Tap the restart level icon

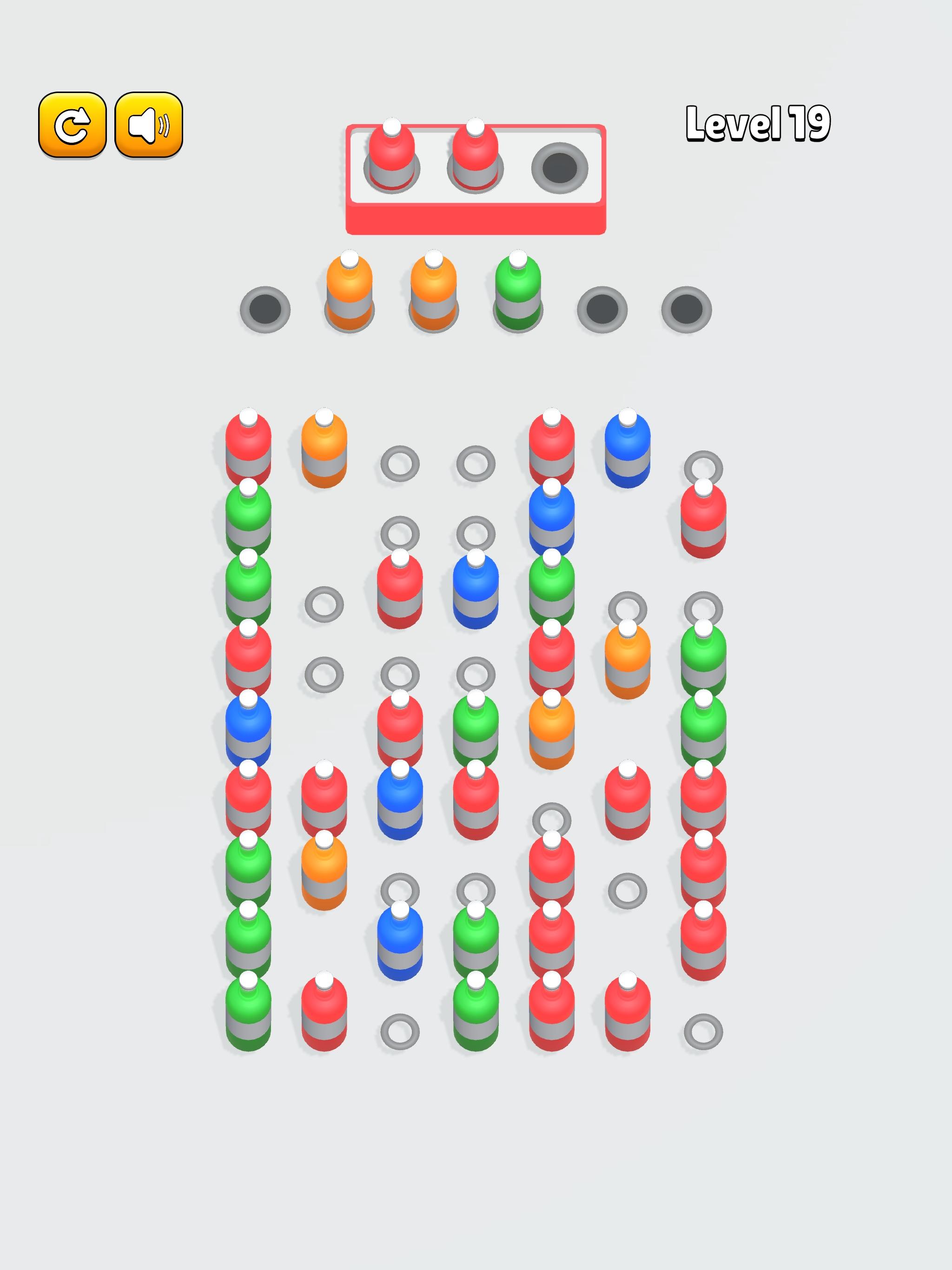coord(73,125)
